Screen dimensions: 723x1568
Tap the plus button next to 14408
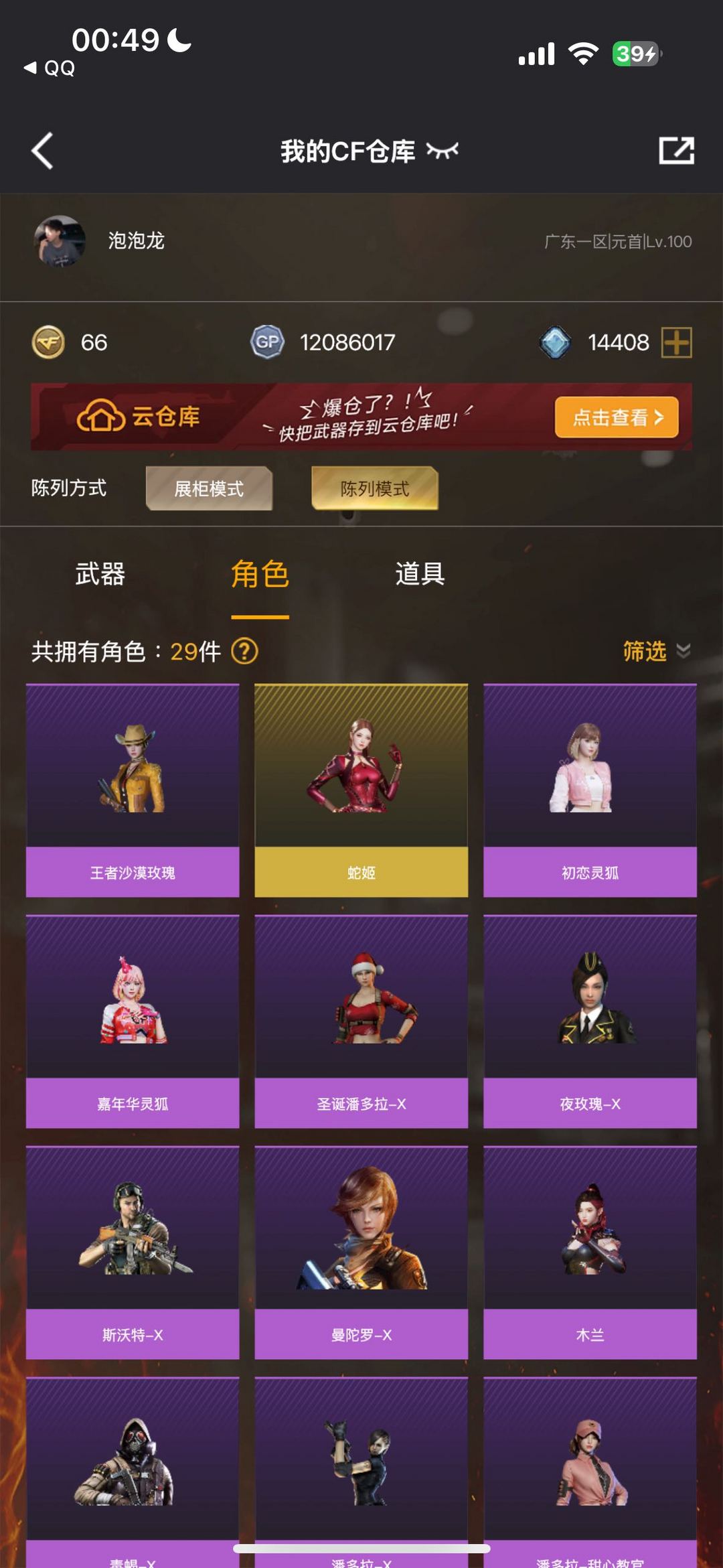point(676,343)
